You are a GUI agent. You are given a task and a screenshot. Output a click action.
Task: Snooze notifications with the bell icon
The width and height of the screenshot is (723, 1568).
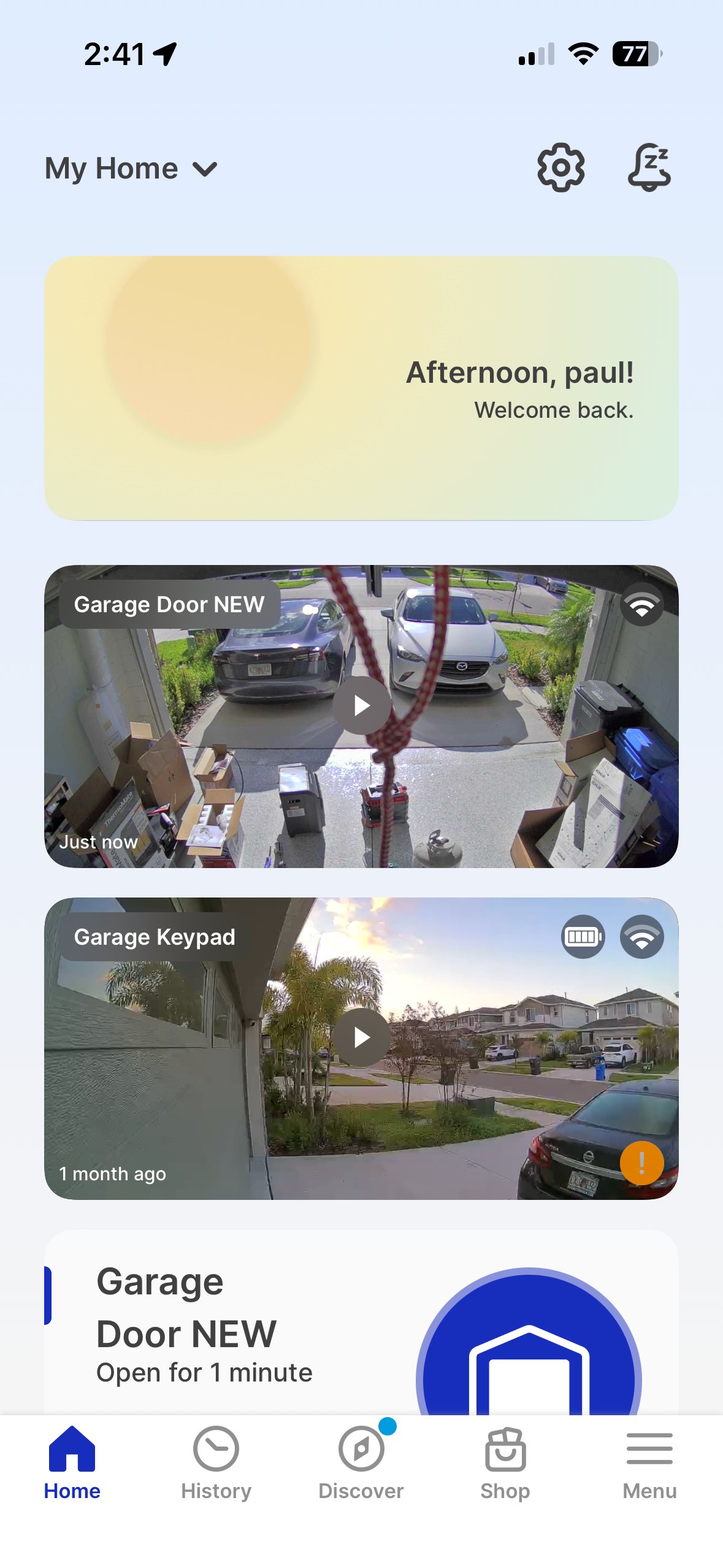(649, 167)
